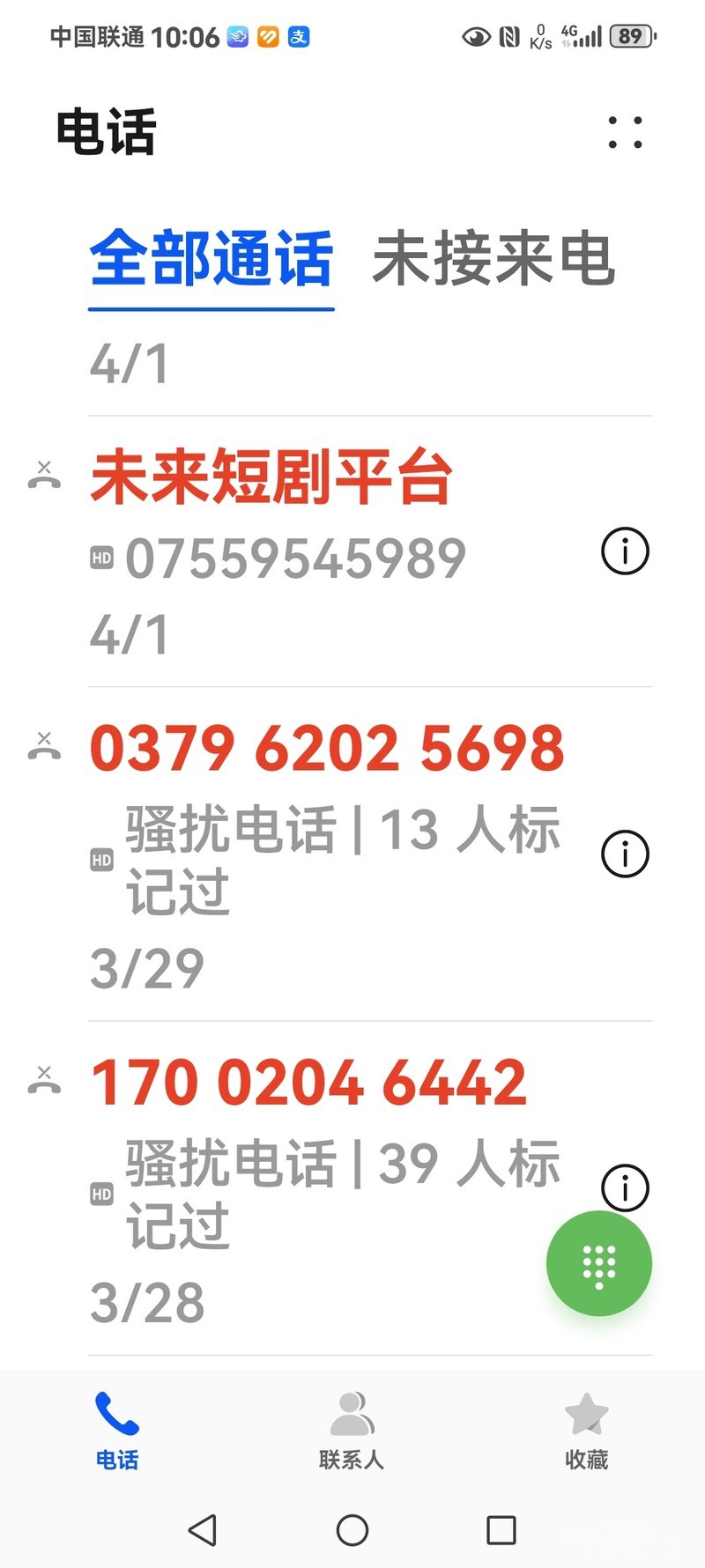Select the 全部通话 tab

pos(211,260)
